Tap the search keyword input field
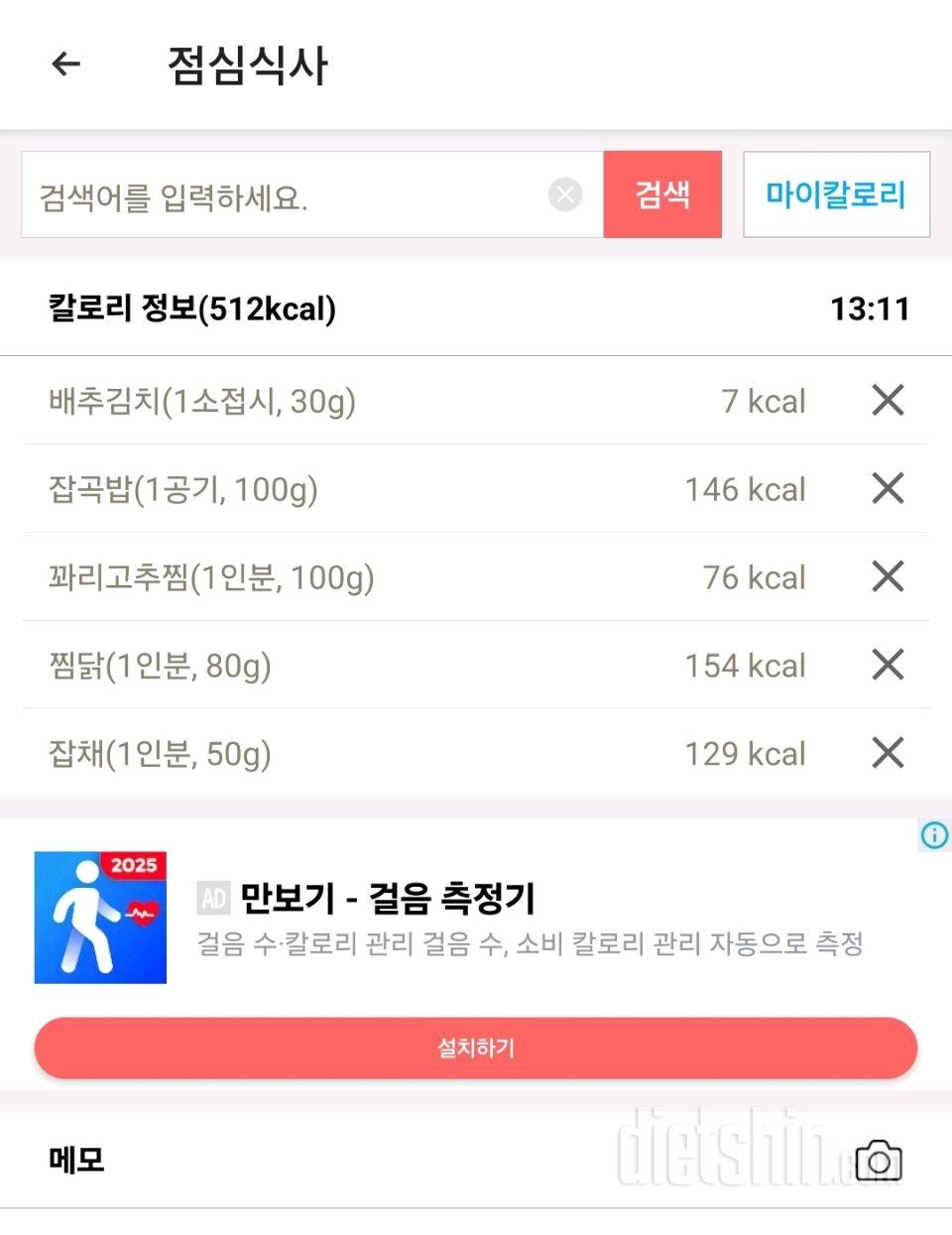The width and height of the screenshot is (952, 1235). pos(288,196)
